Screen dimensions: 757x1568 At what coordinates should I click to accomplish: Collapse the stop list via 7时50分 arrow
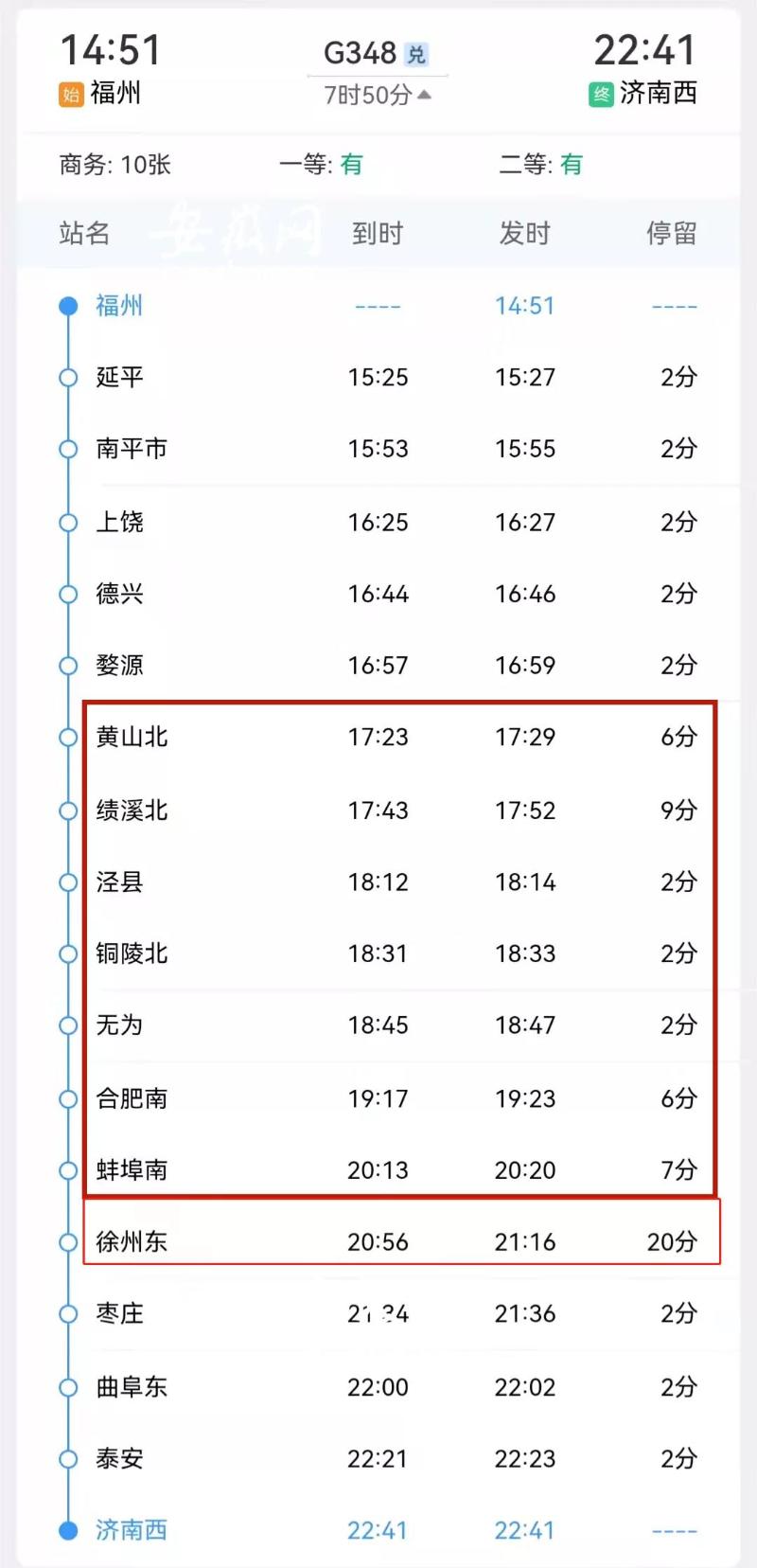pos(425,95)
